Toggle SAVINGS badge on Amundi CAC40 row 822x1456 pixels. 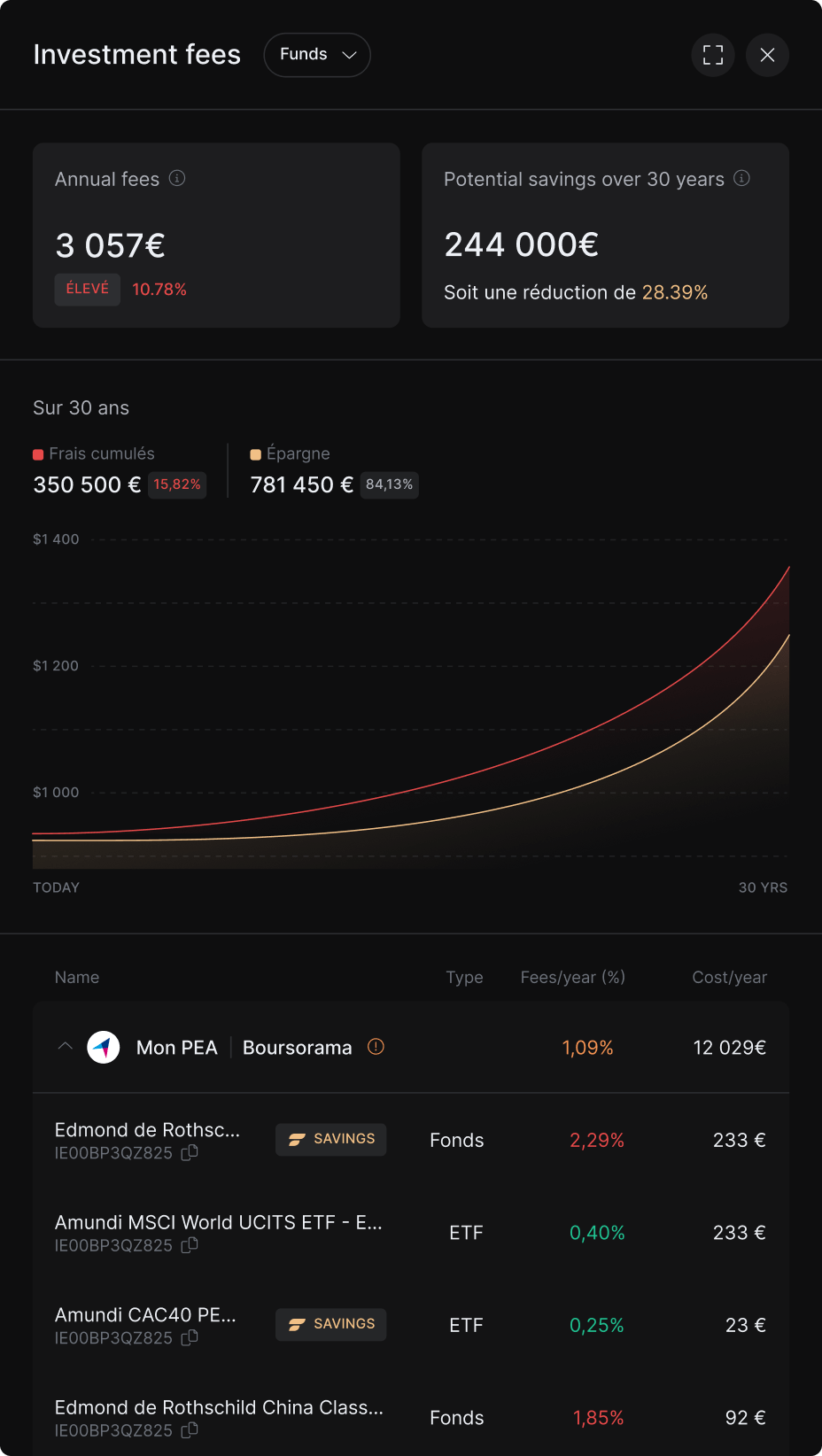[x=330, y=1324]
